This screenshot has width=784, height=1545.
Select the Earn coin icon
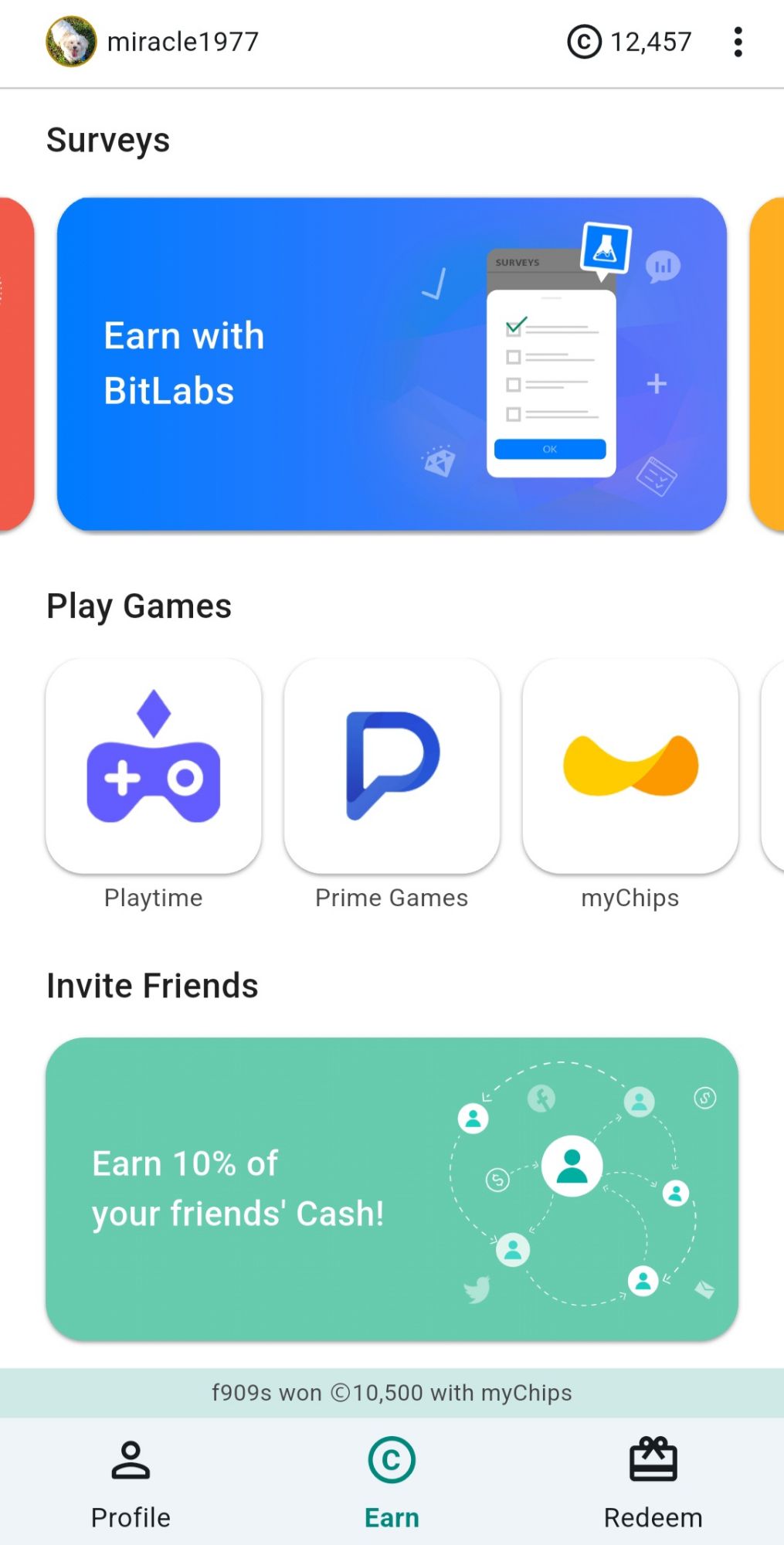392,1458
